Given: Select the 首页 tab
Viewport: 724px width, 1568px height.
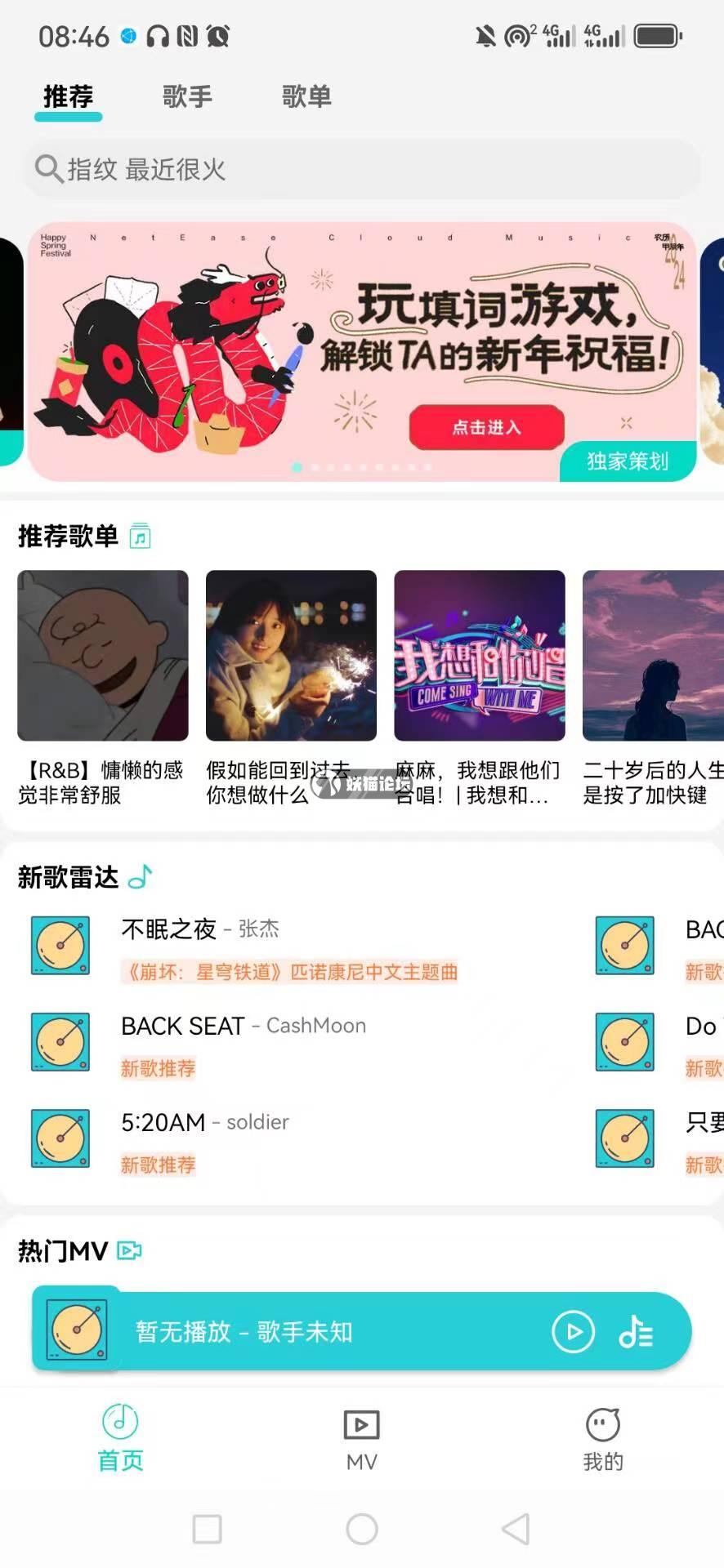Looking at the screenshot, I should tap(120, 1440).
